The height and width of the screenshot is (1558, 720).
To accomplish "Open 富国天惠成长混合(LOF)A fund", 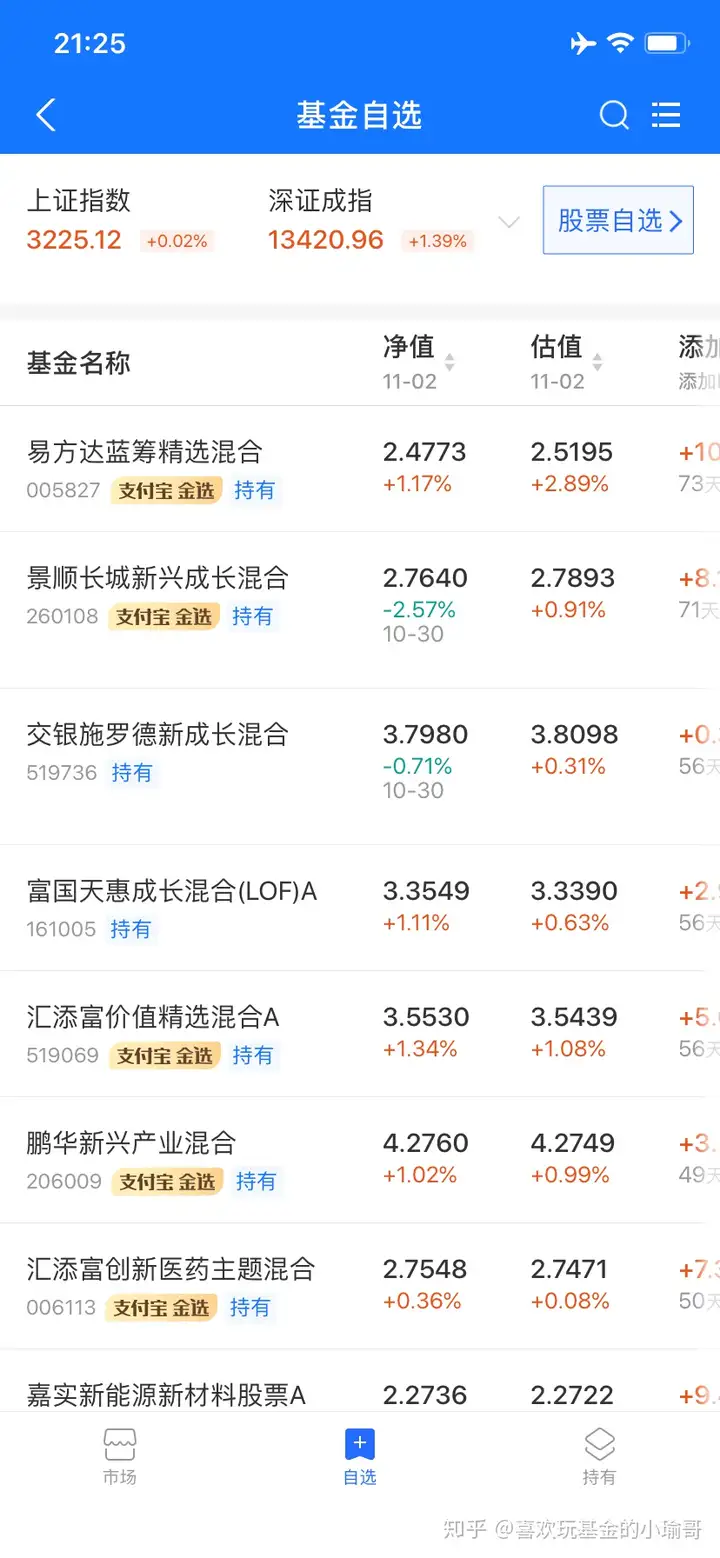I will pyautogui.click(x=360, y=908).
